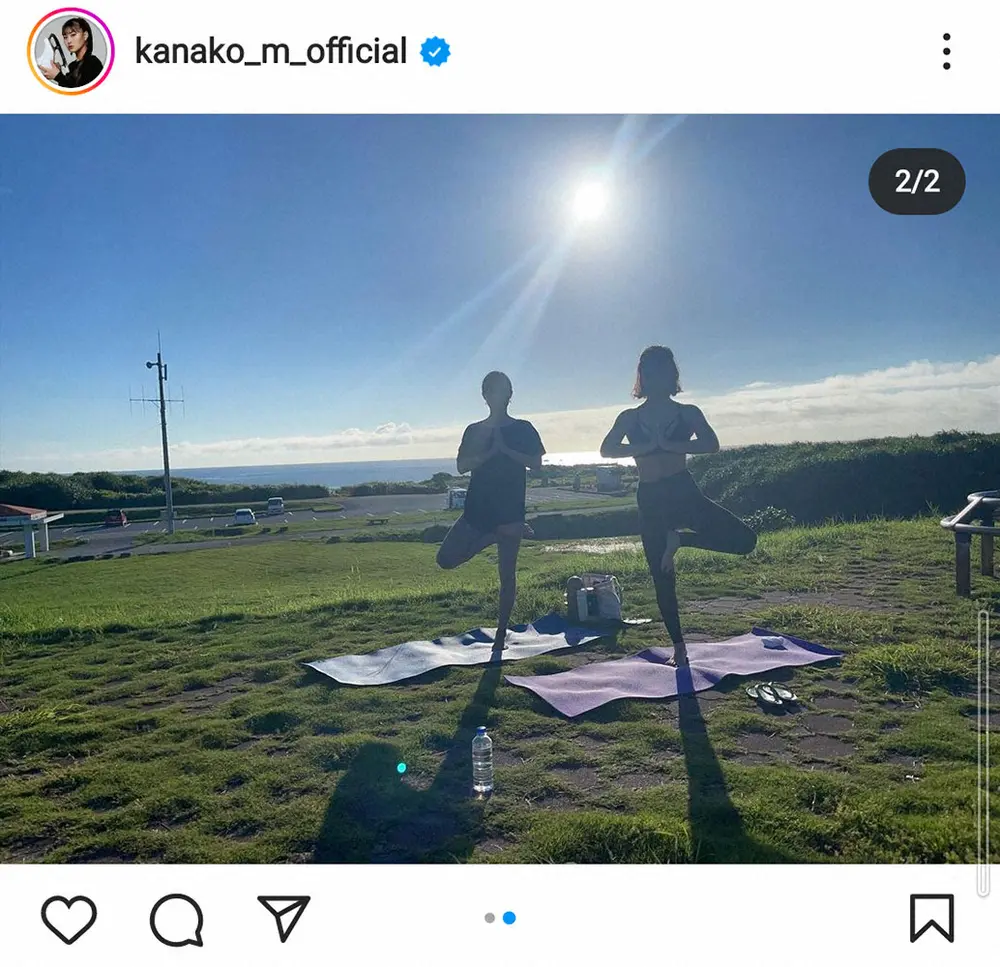Open the post's three-dot options menu
The height and width of the screenshot is (967, 1000).
click(946, 52)
